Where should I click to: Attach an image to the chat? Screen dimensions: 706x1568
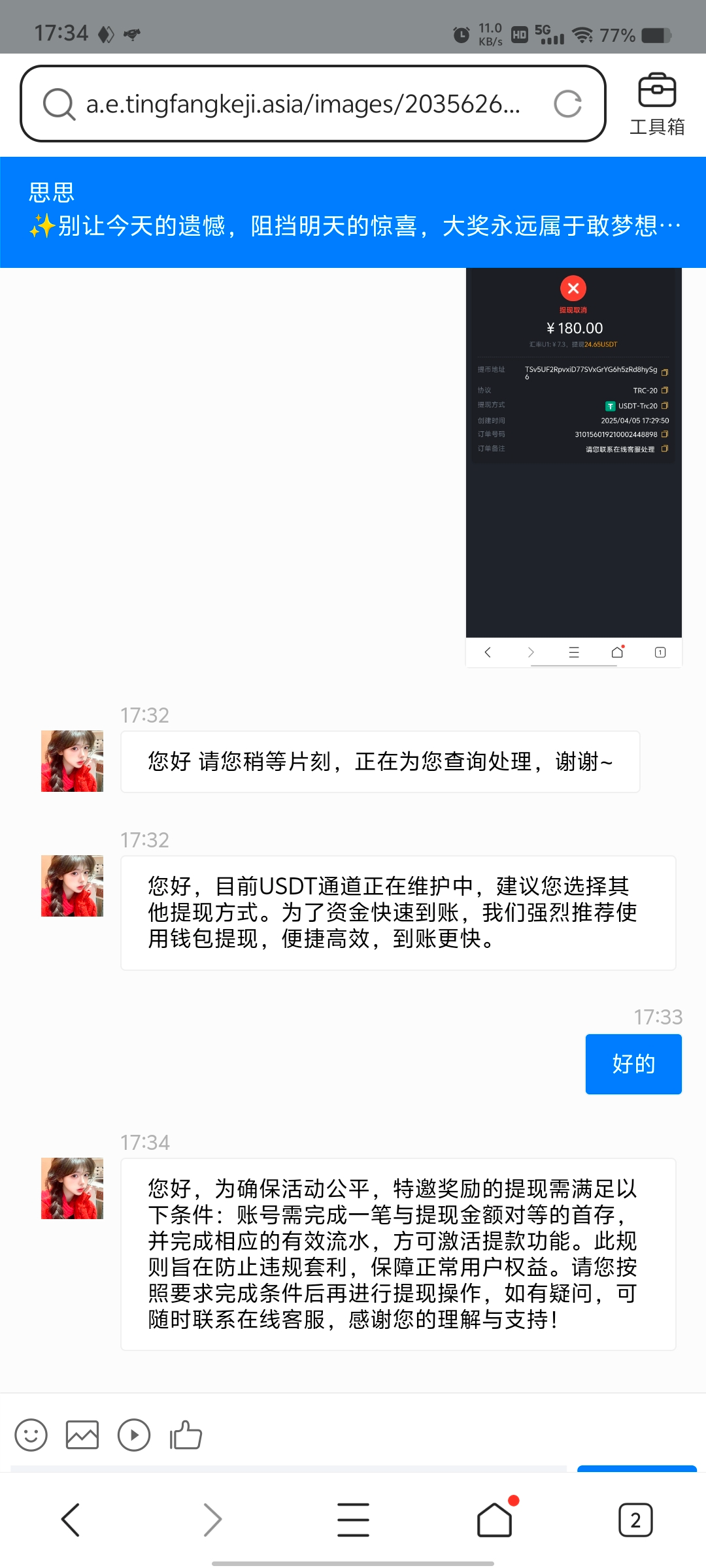coord(82,1435)
